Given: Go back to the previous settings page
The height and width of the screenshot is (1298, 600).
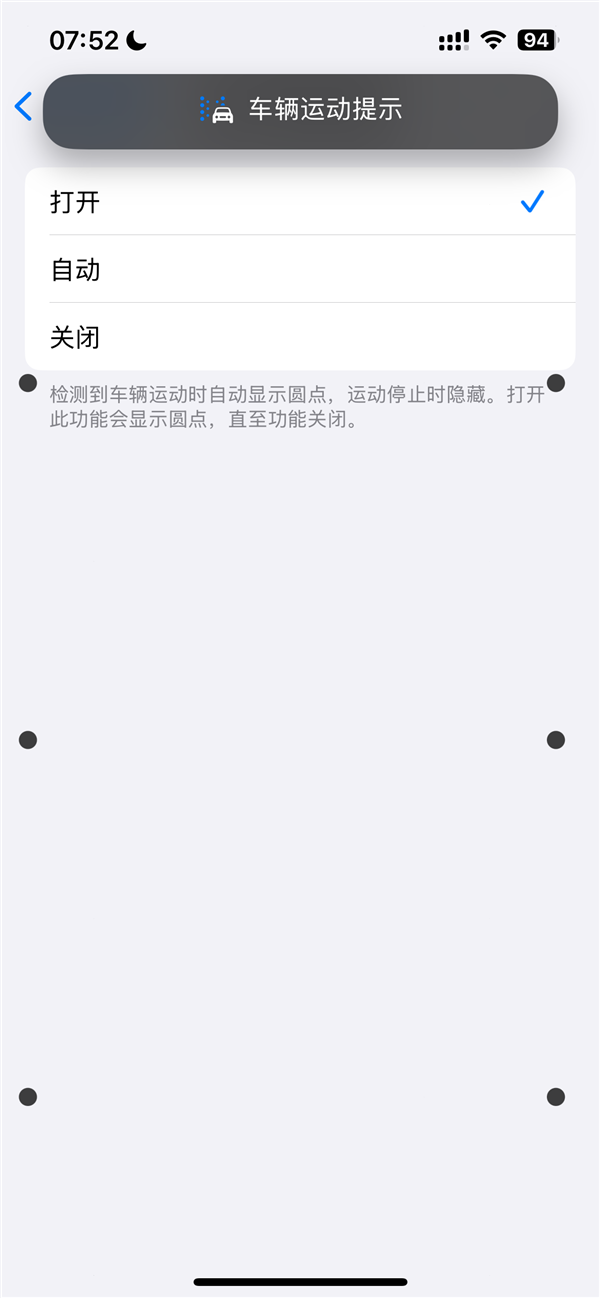Looking at the screenshot, I should (24, 107).
